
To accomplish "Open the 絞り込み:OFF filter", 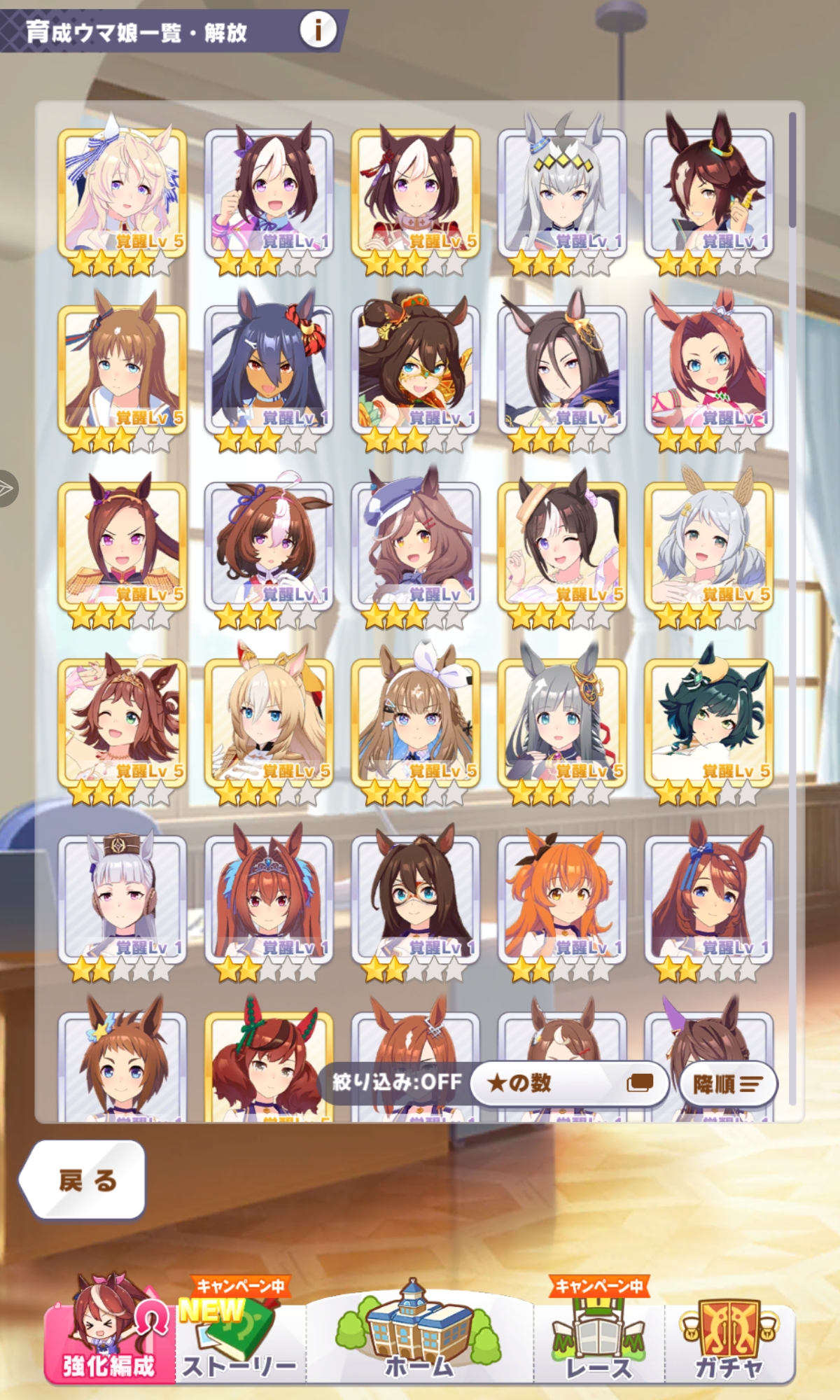I will (396, 1082).
